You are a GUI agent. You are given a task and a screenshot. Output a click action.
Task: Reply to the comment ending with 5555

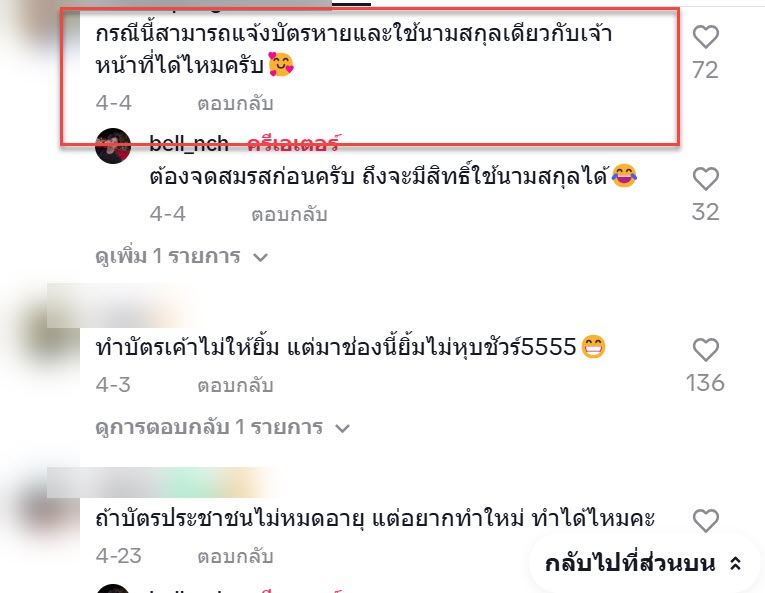click(x=235, y=383)
